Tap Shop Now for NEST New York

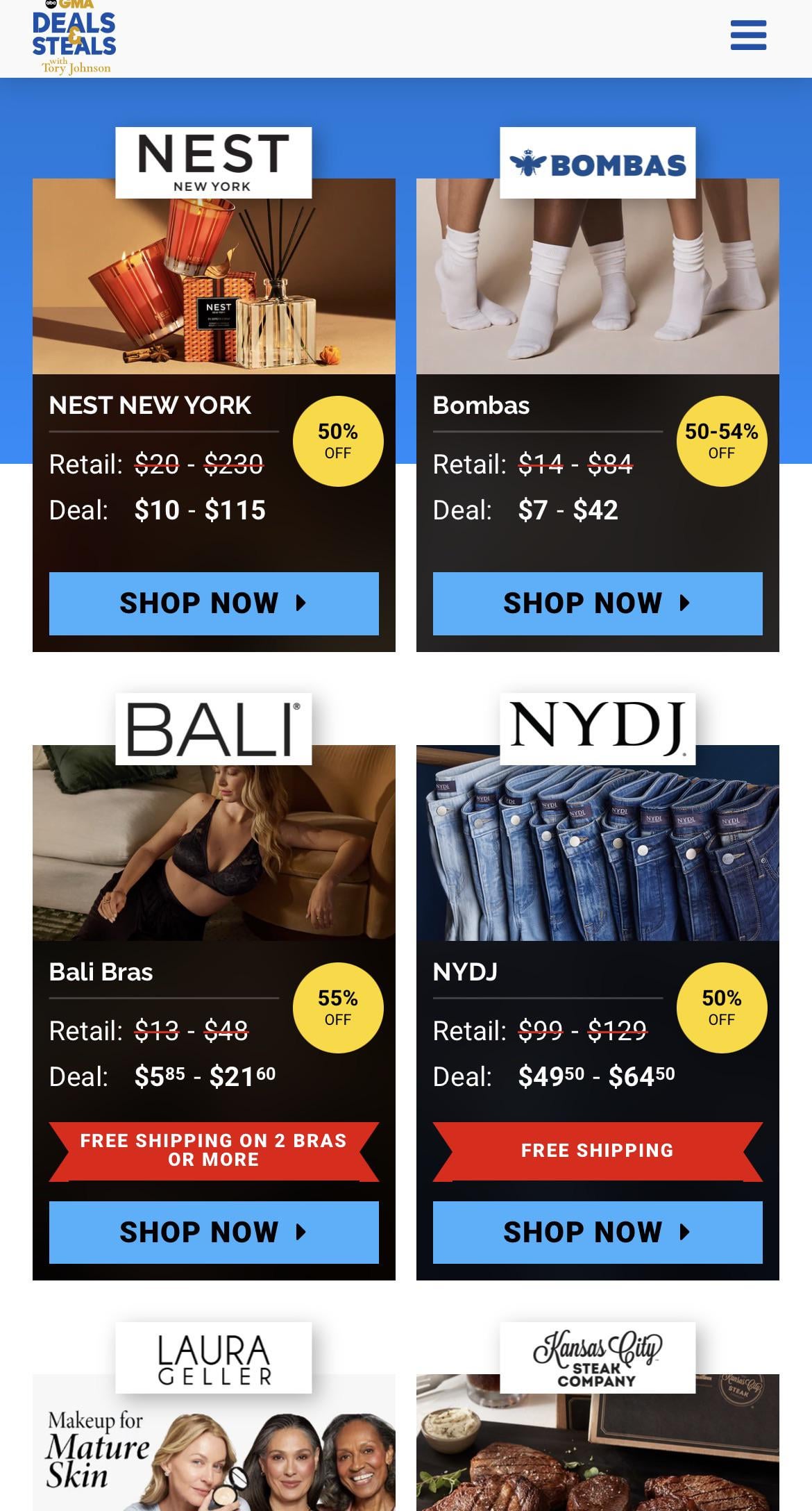tap(214, 603)
